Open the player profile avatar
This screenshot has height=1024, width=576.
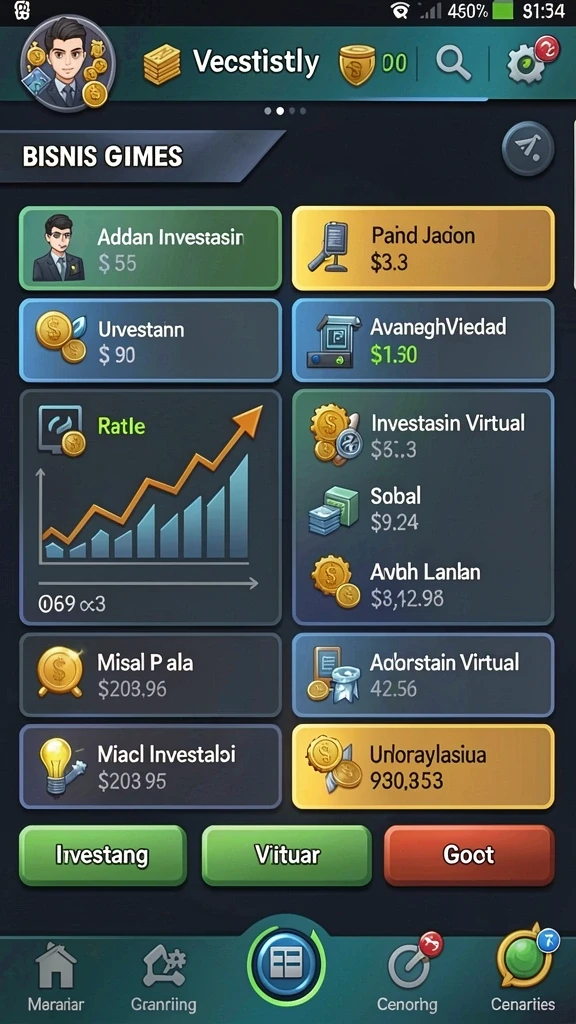click(69, 63)
